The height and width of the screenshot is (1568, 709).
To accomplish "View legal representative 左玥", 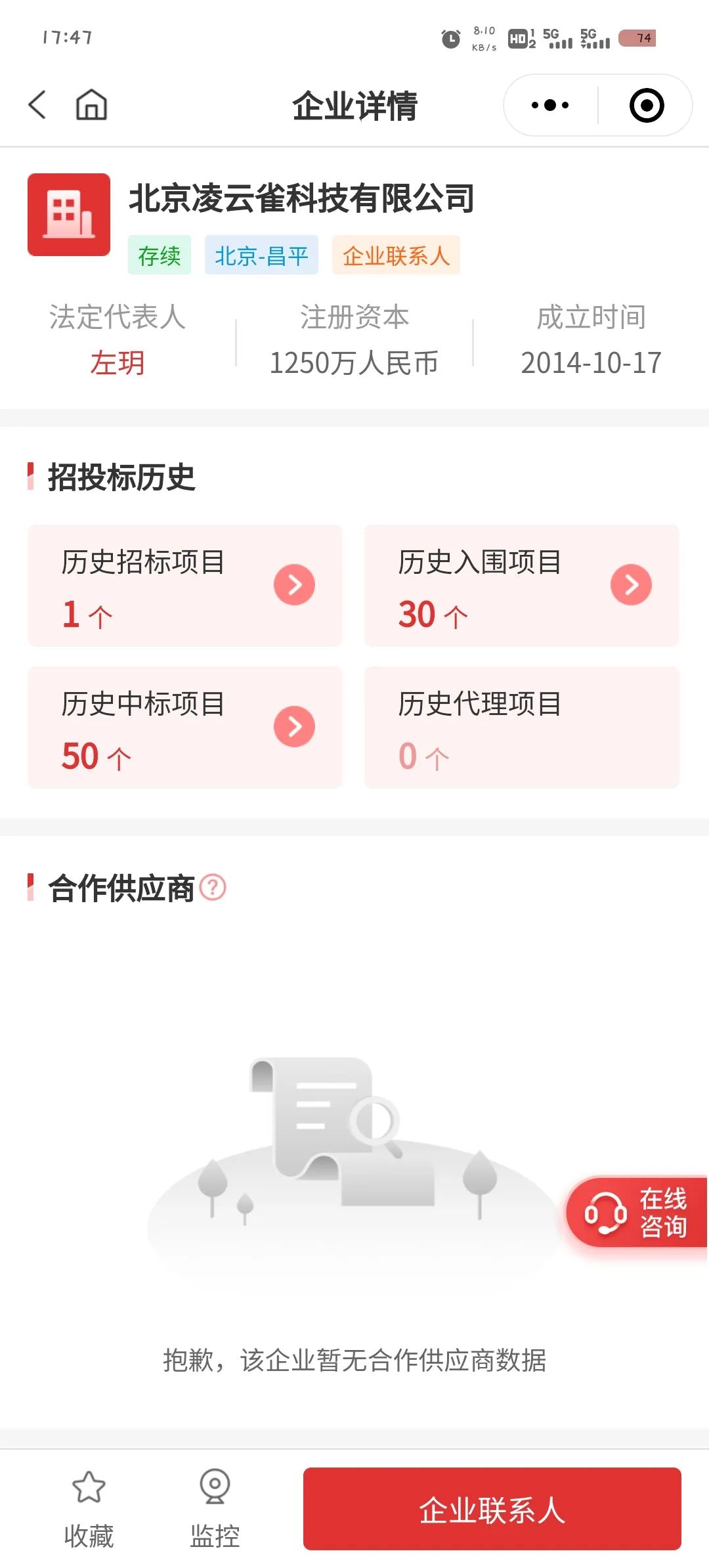I will (118, 363).
